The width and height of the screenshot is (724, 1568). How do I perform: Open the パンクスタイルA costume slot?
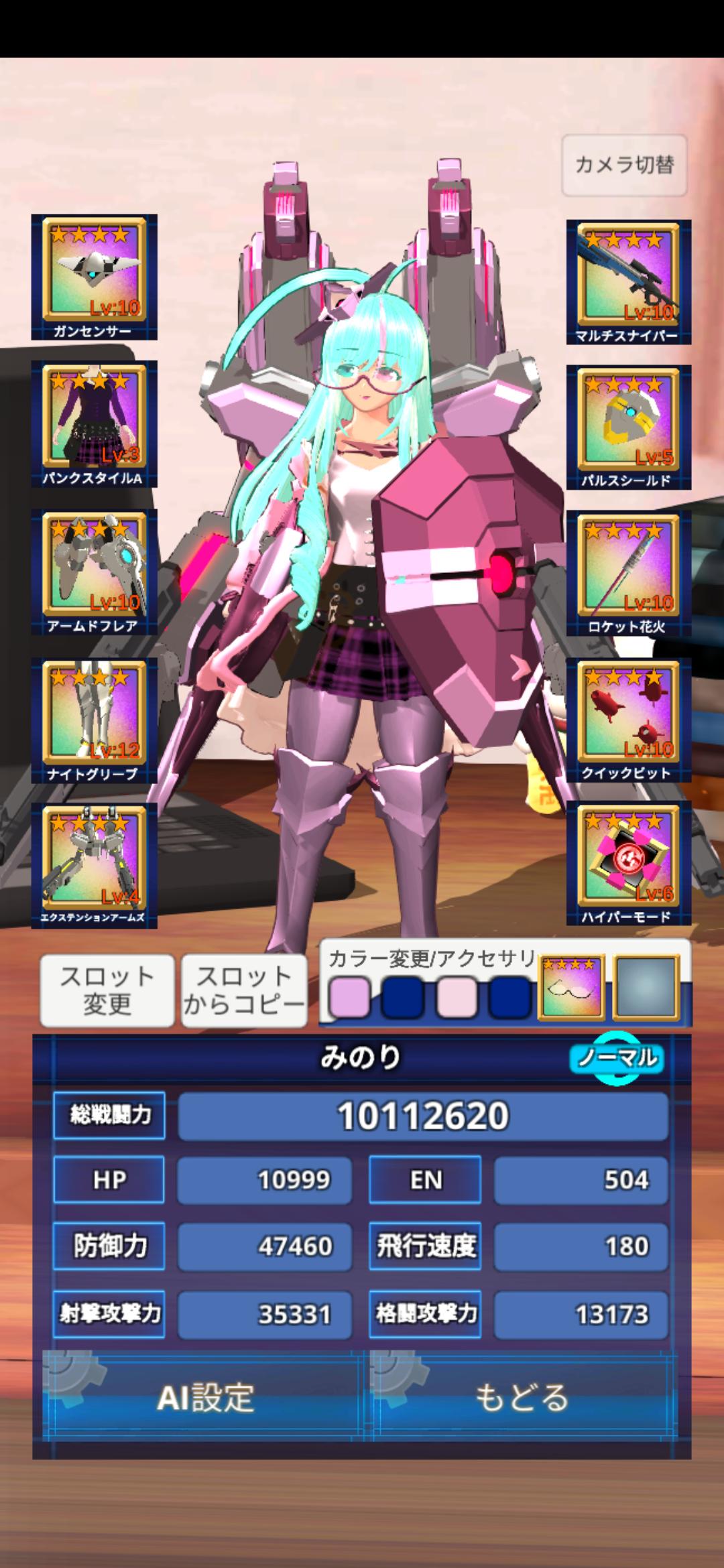coord(95,423)
